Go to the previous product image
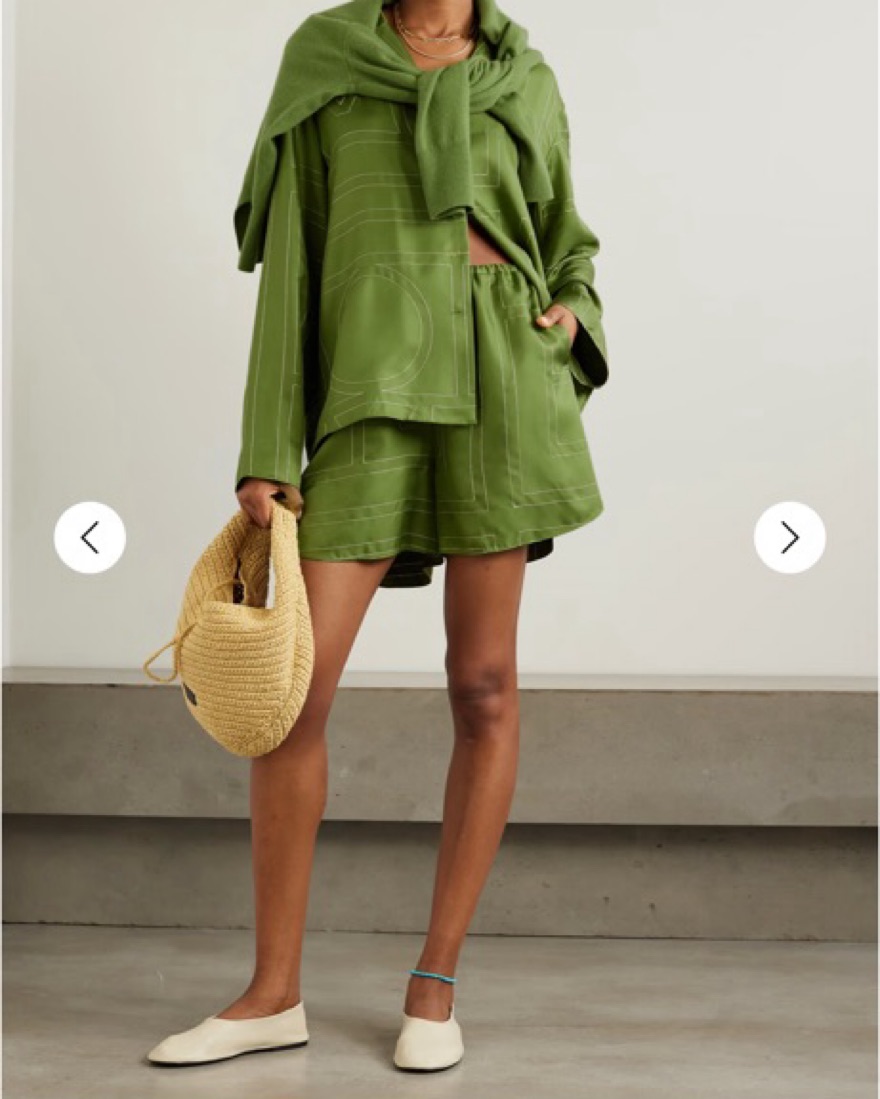Image resolution: width=880 pixels, height=1099 pixels. 90,538
